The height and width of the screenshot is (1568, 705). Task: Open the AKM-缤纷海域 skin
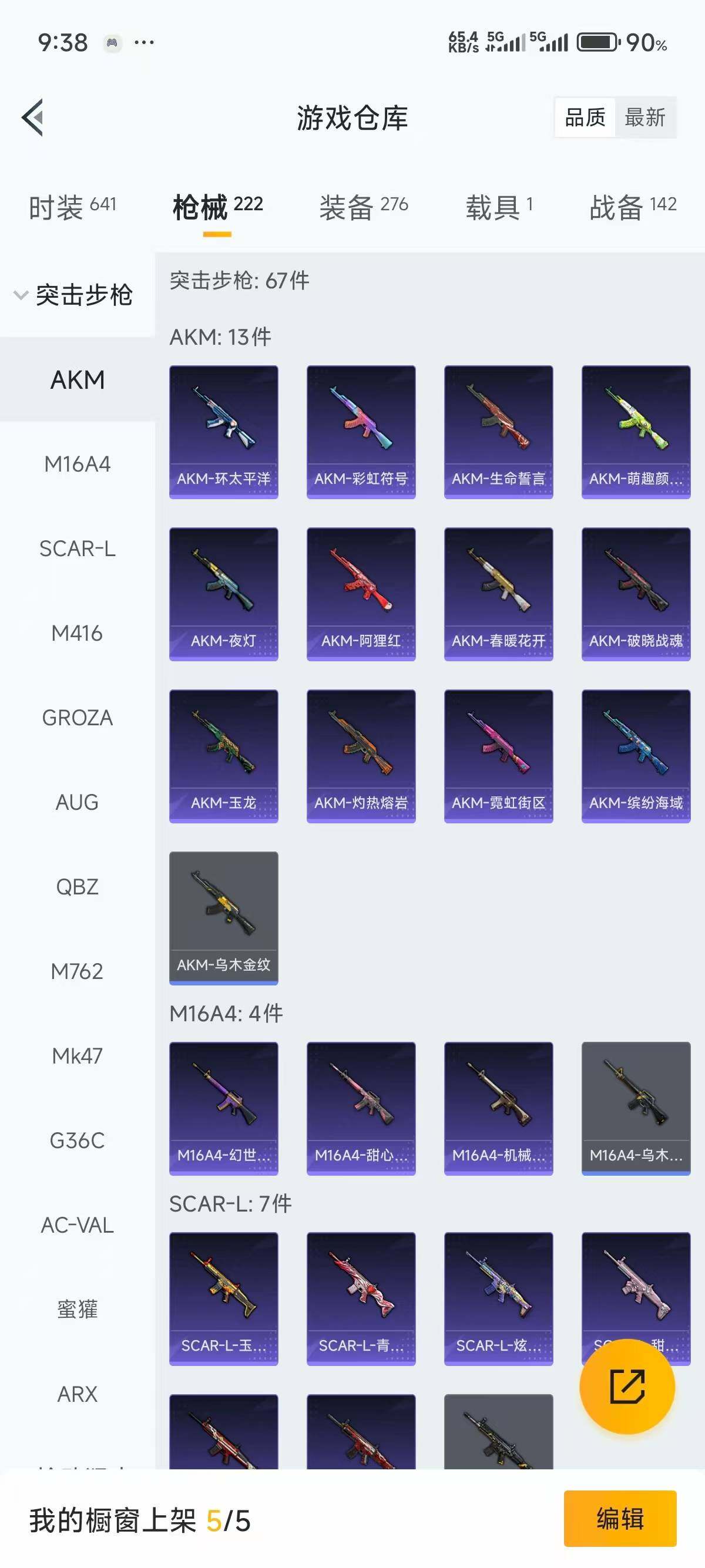(636, 755)
